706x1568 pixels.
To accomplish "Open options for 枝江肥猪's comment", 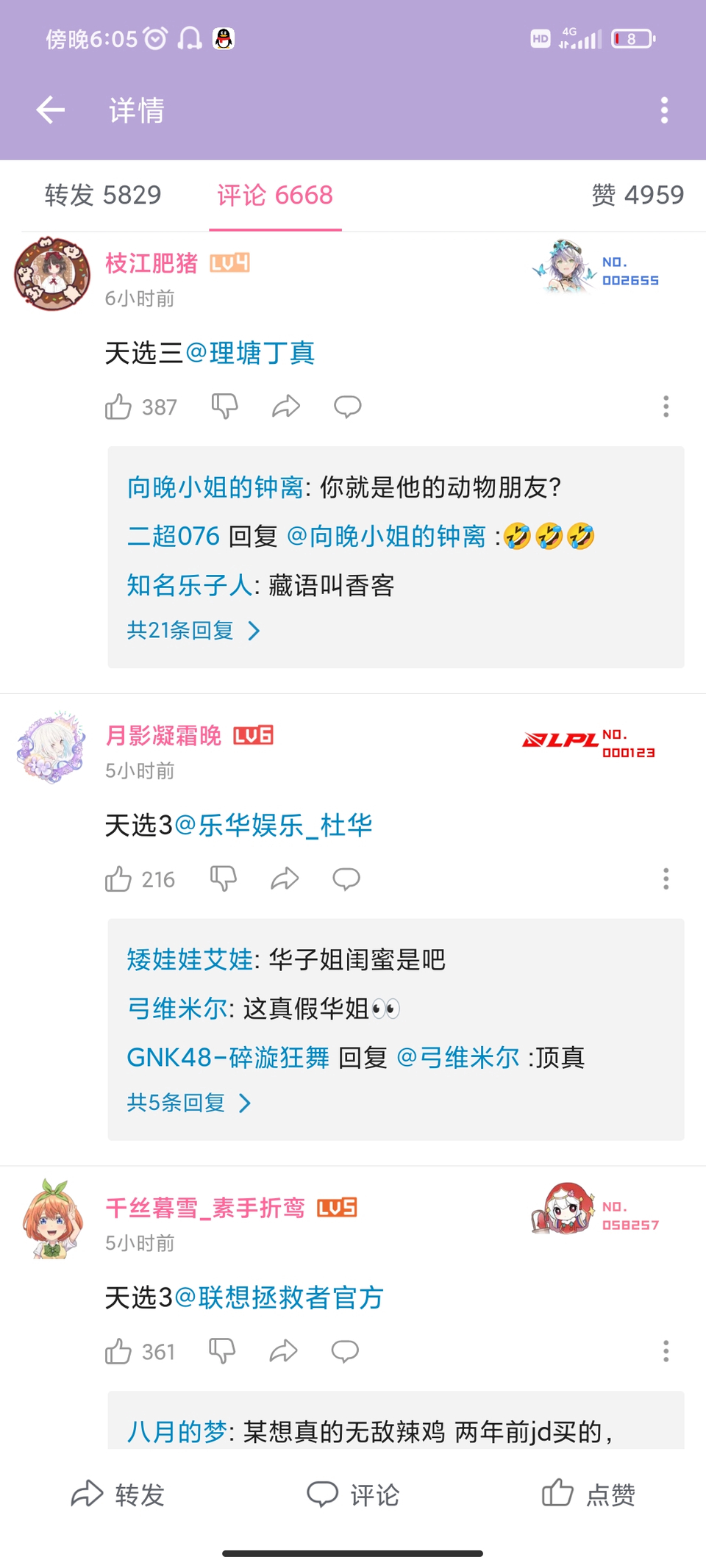I will [x=666, y=407].
